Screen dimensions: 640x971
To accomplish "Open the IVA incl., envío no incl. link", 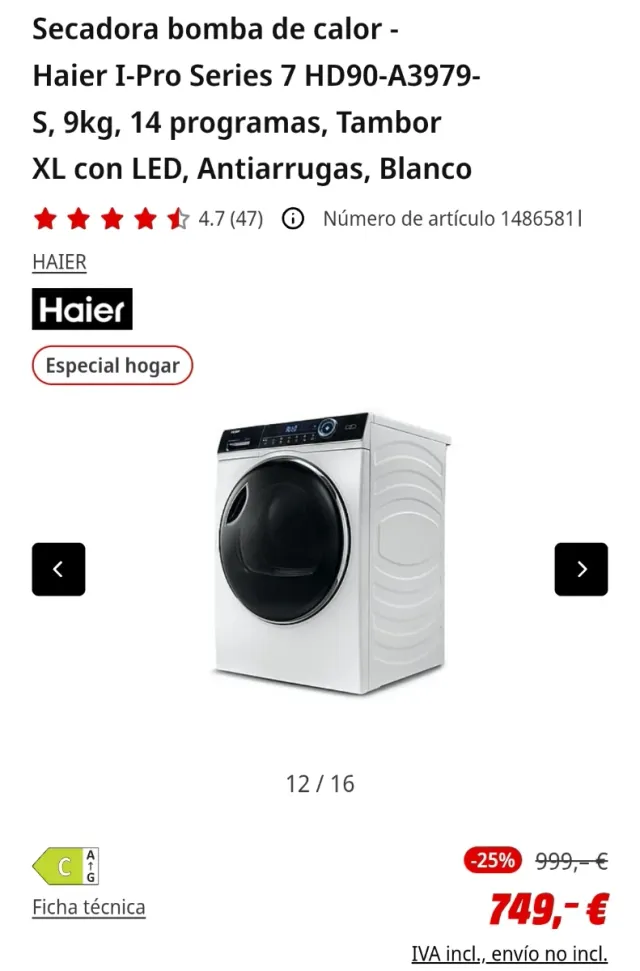I will 509,953.
